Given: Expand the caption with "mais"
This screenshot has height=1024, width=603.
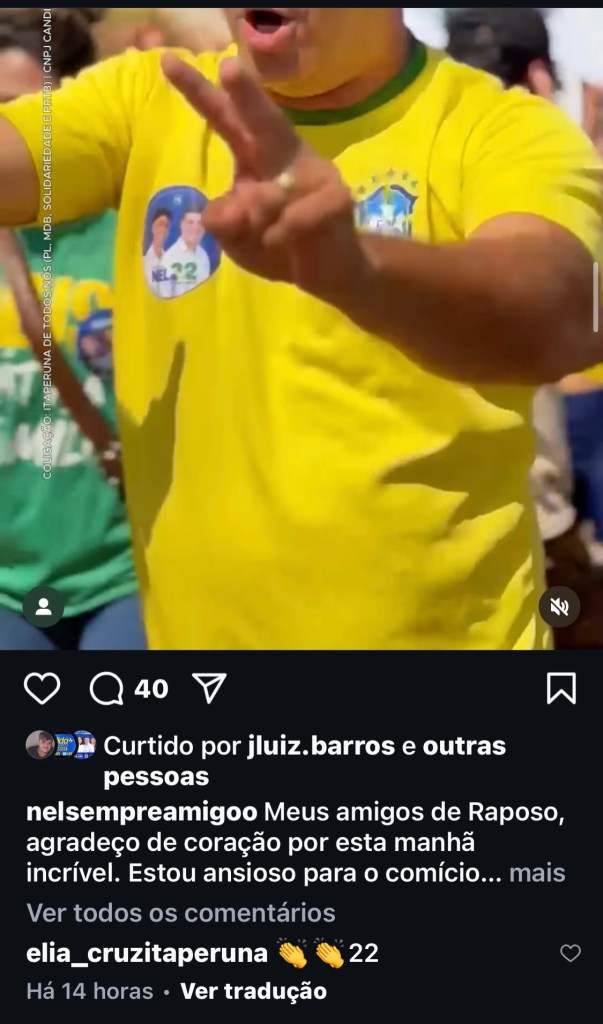Looking at the screenshot, I should [537, 873].
